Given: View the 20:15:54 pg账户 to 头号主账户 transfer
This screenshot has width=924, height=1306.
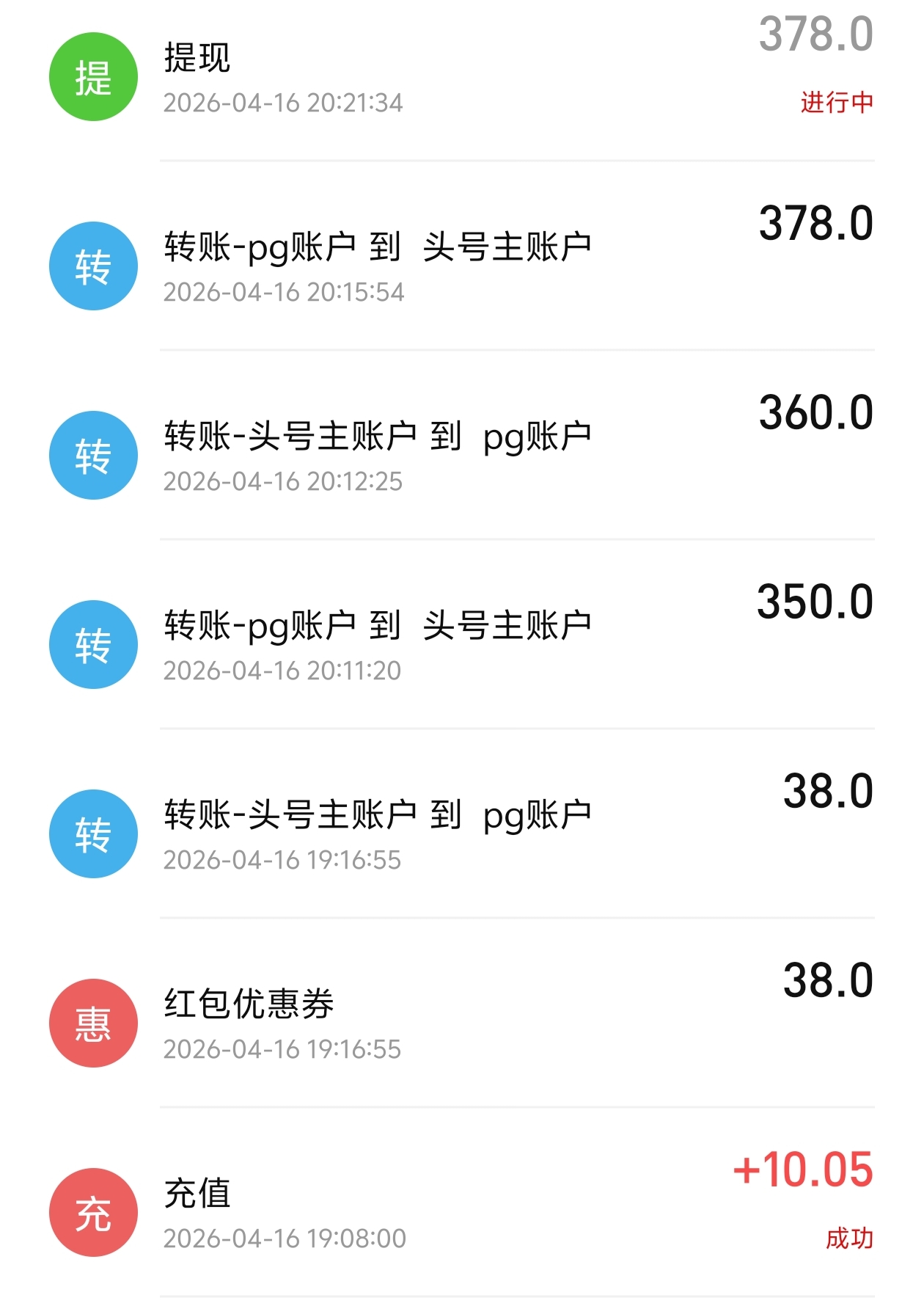Looking at the screenshot, I should point(462,266).
